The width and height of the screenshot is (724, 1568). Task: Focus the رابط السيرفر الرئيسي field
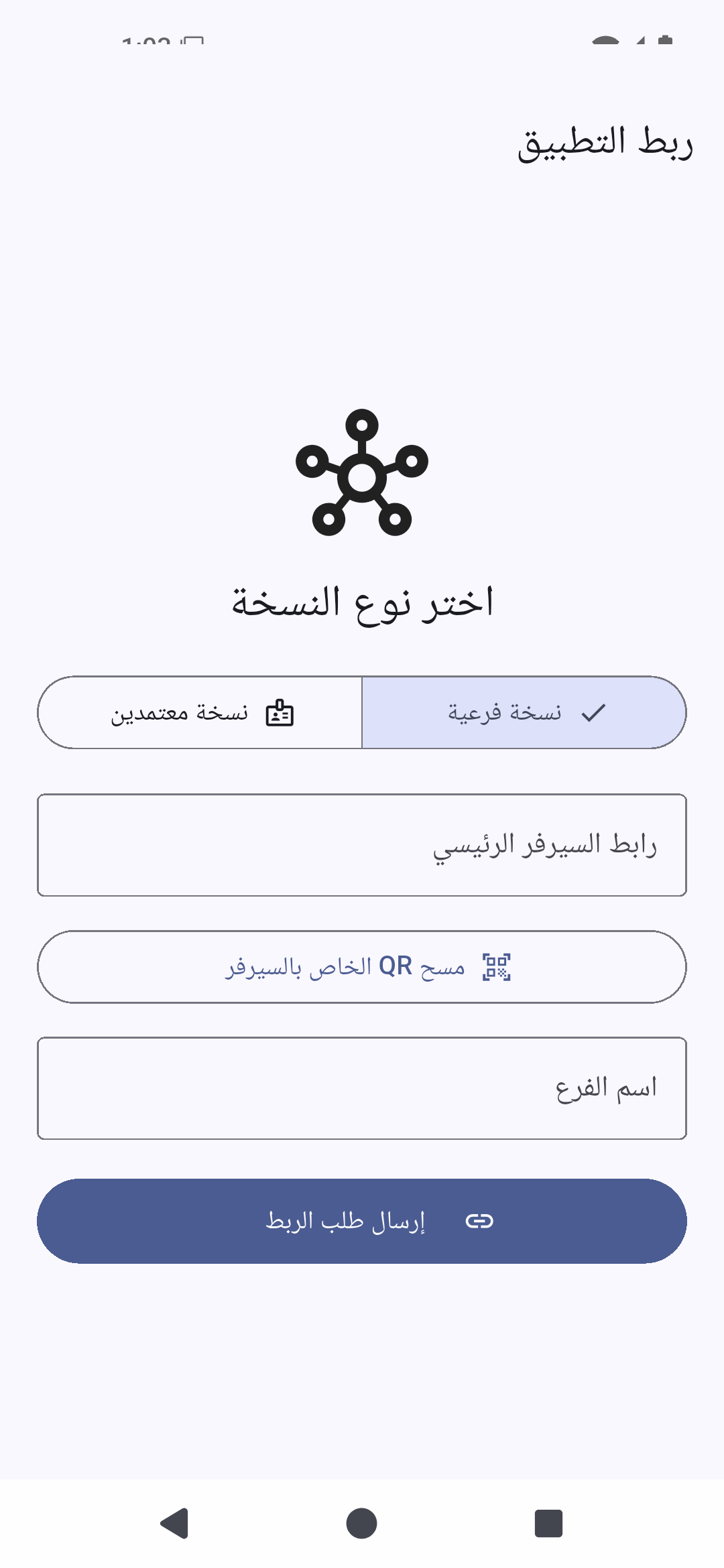tap(362, 845)
